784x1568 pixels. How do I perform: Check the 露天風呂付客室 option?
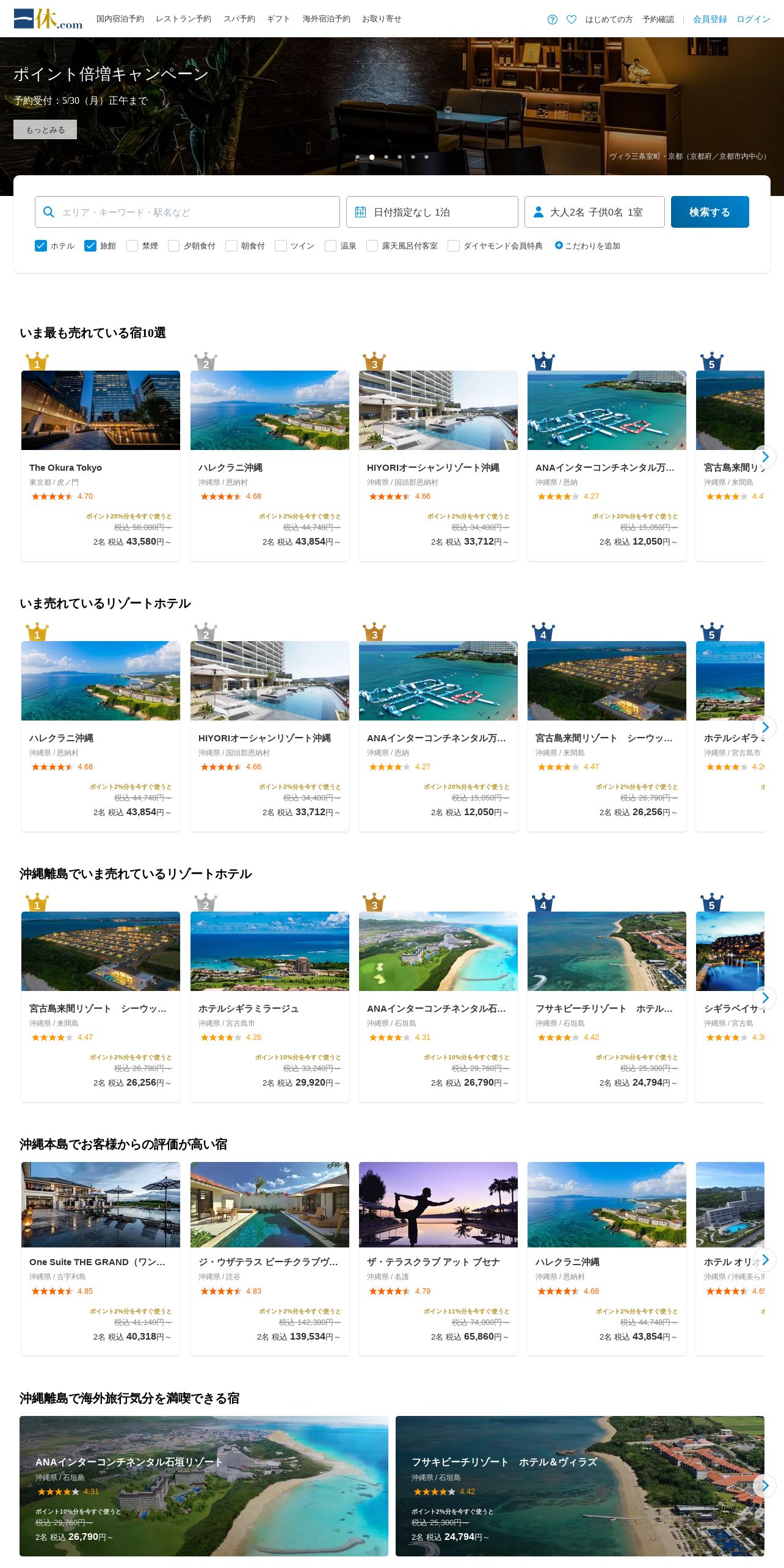click(x=372, y=245)
